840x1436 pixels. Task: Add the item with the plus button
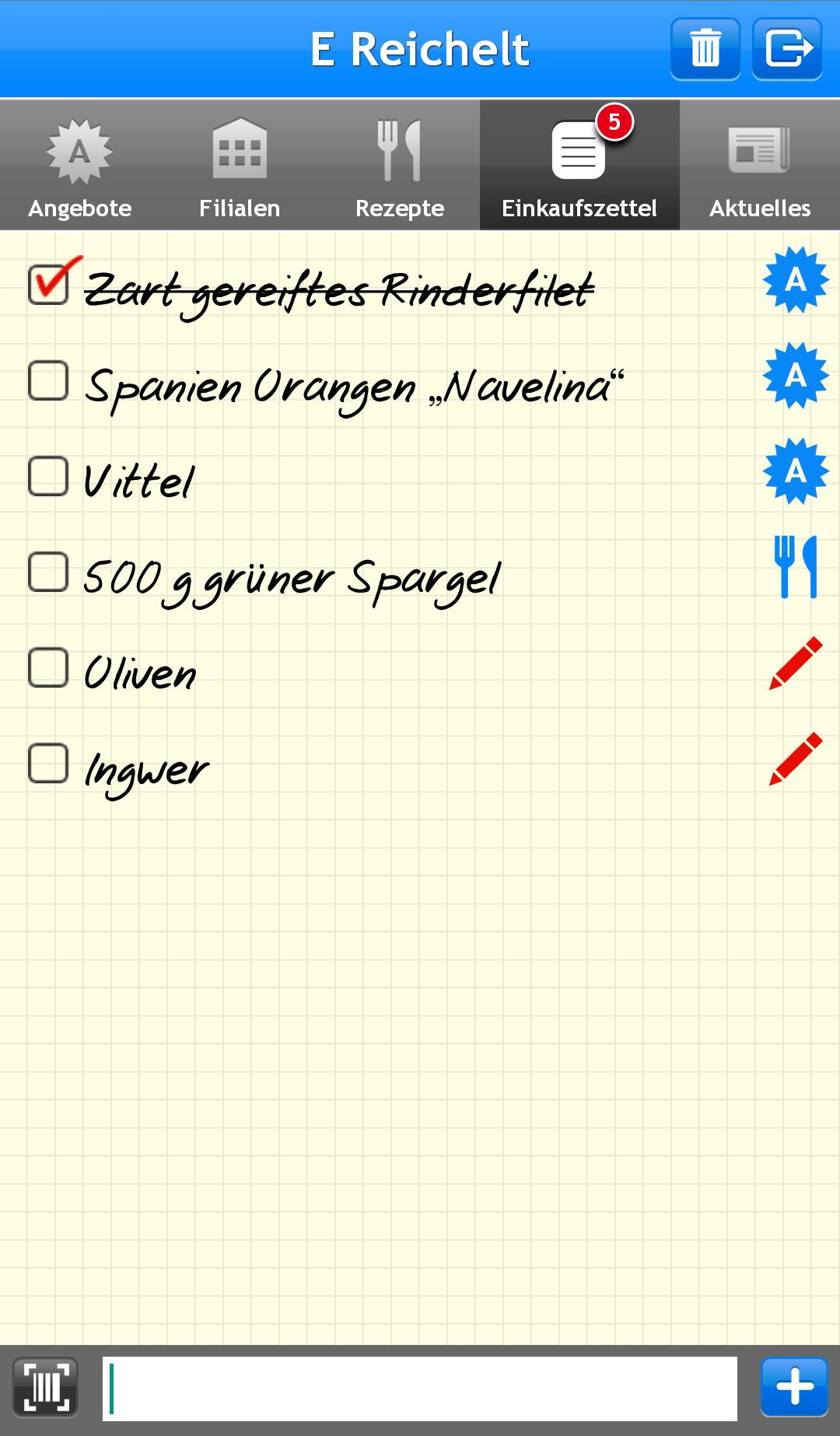point(794,1388)
